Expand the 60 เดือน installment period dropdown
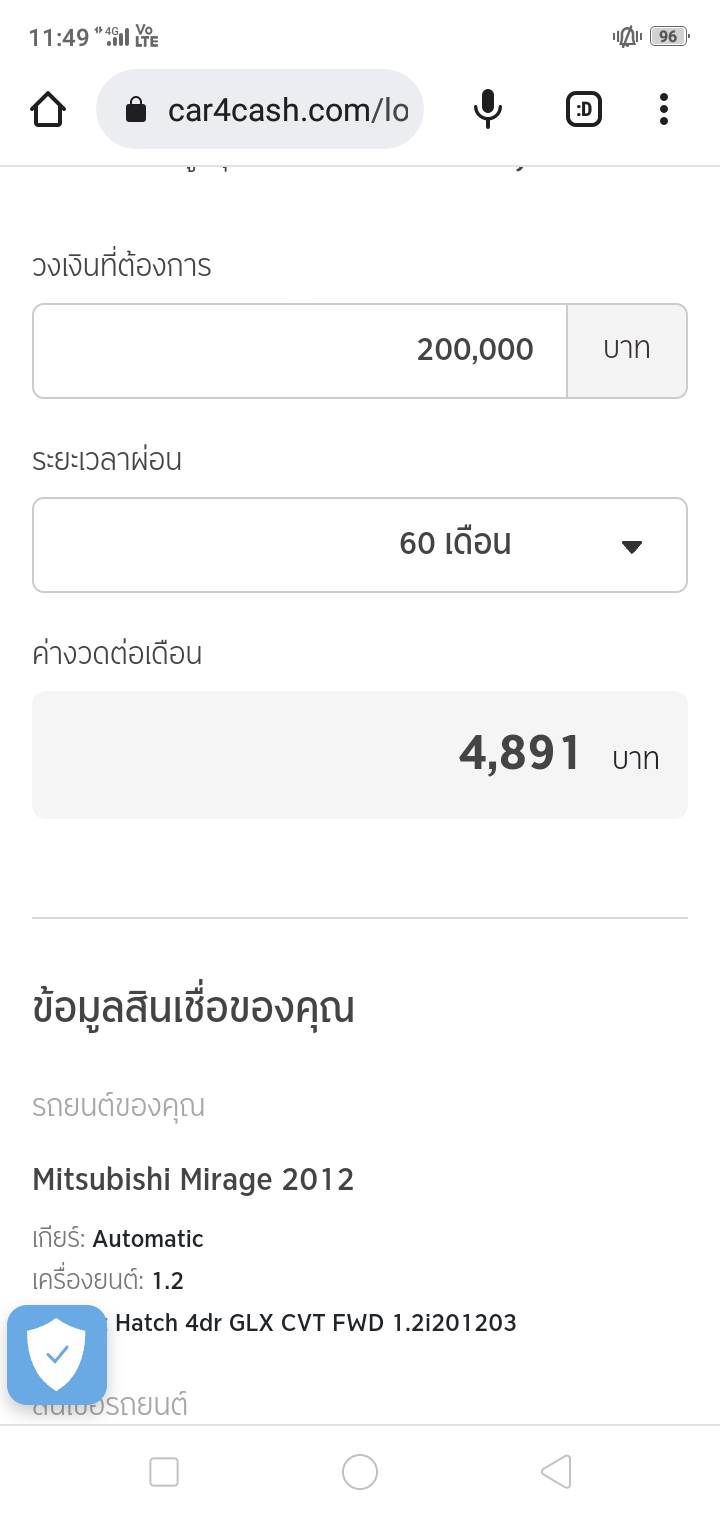The width and height of the screenshot is (720, 1520). click(x=360, y=545)
